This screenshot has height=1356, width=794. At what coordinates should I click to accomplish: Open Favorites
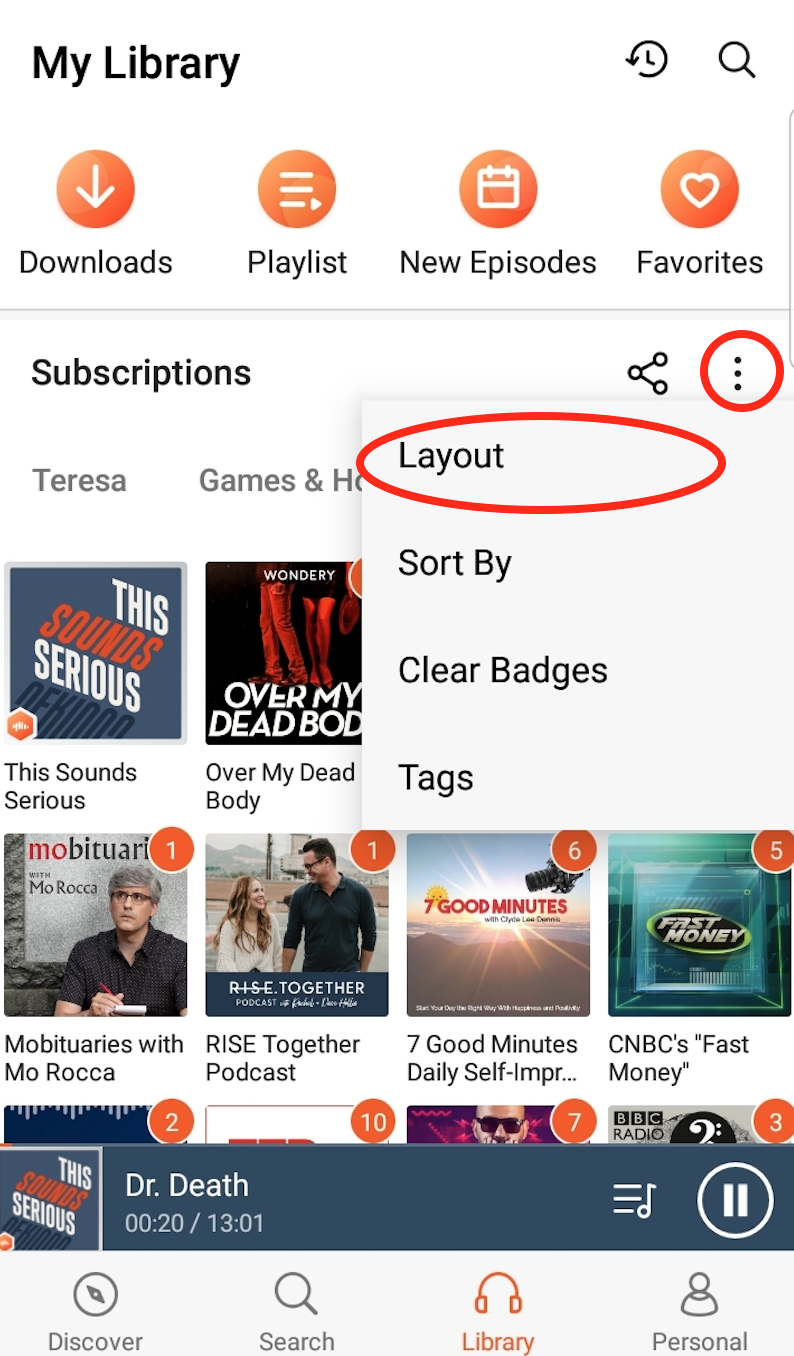coord(699,190)
